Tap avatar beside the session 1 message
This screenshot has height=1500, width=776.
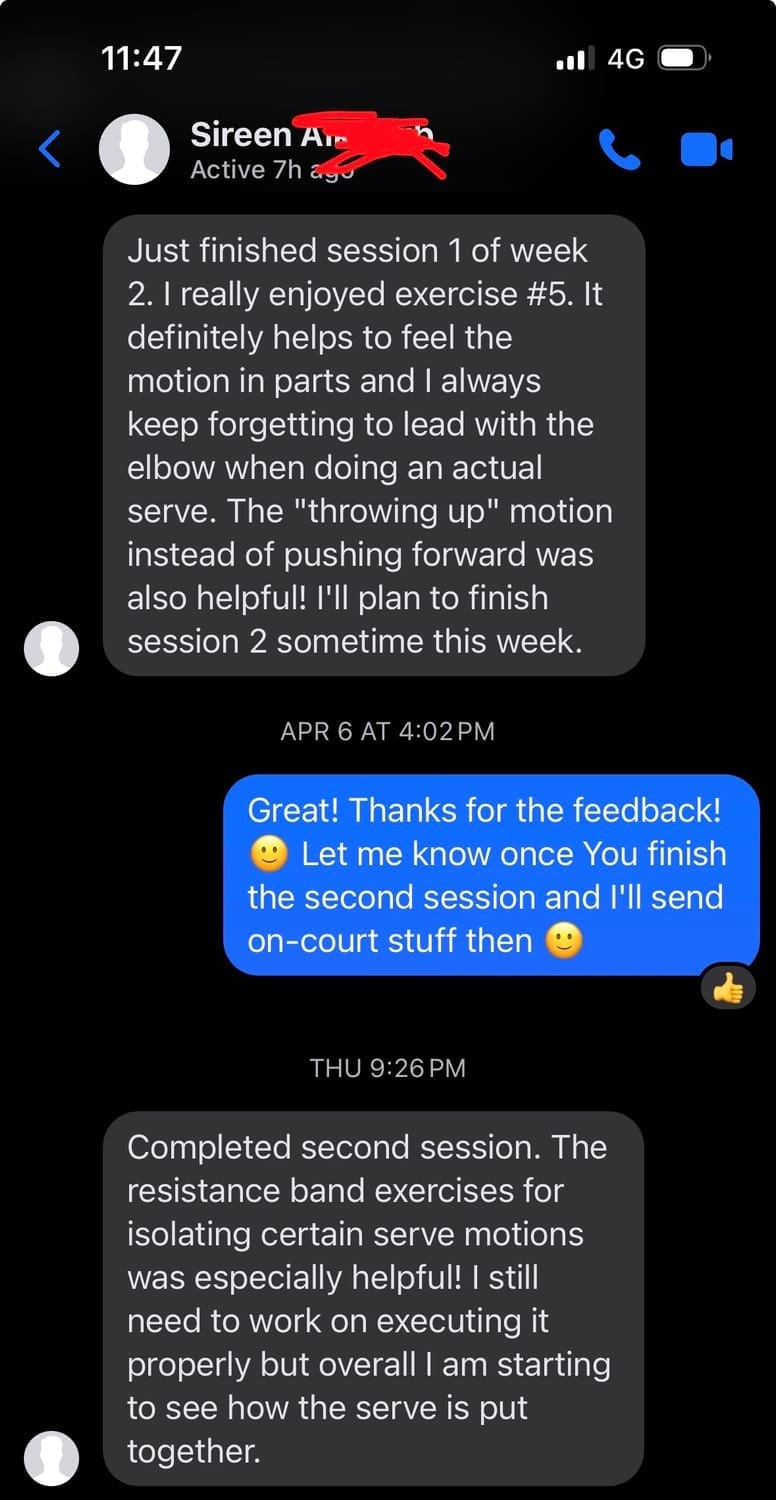51,648
